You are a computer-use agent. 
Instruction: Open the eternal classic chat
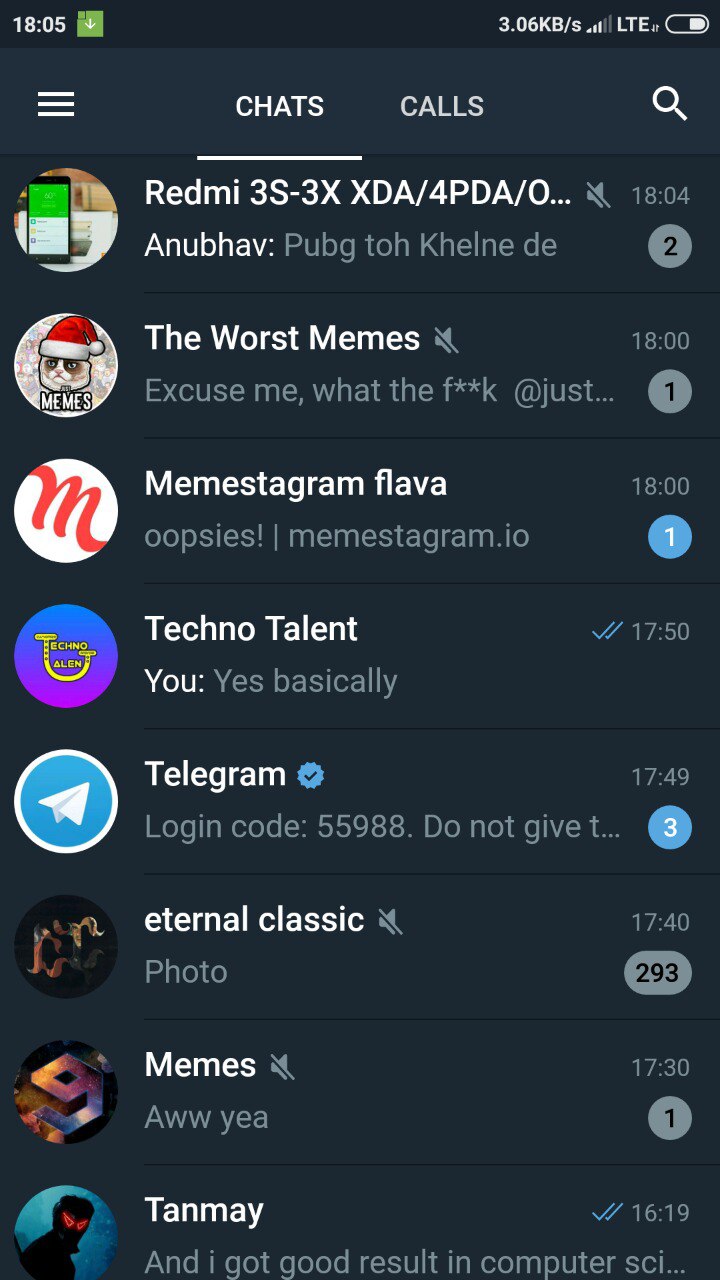coord(360,947)
